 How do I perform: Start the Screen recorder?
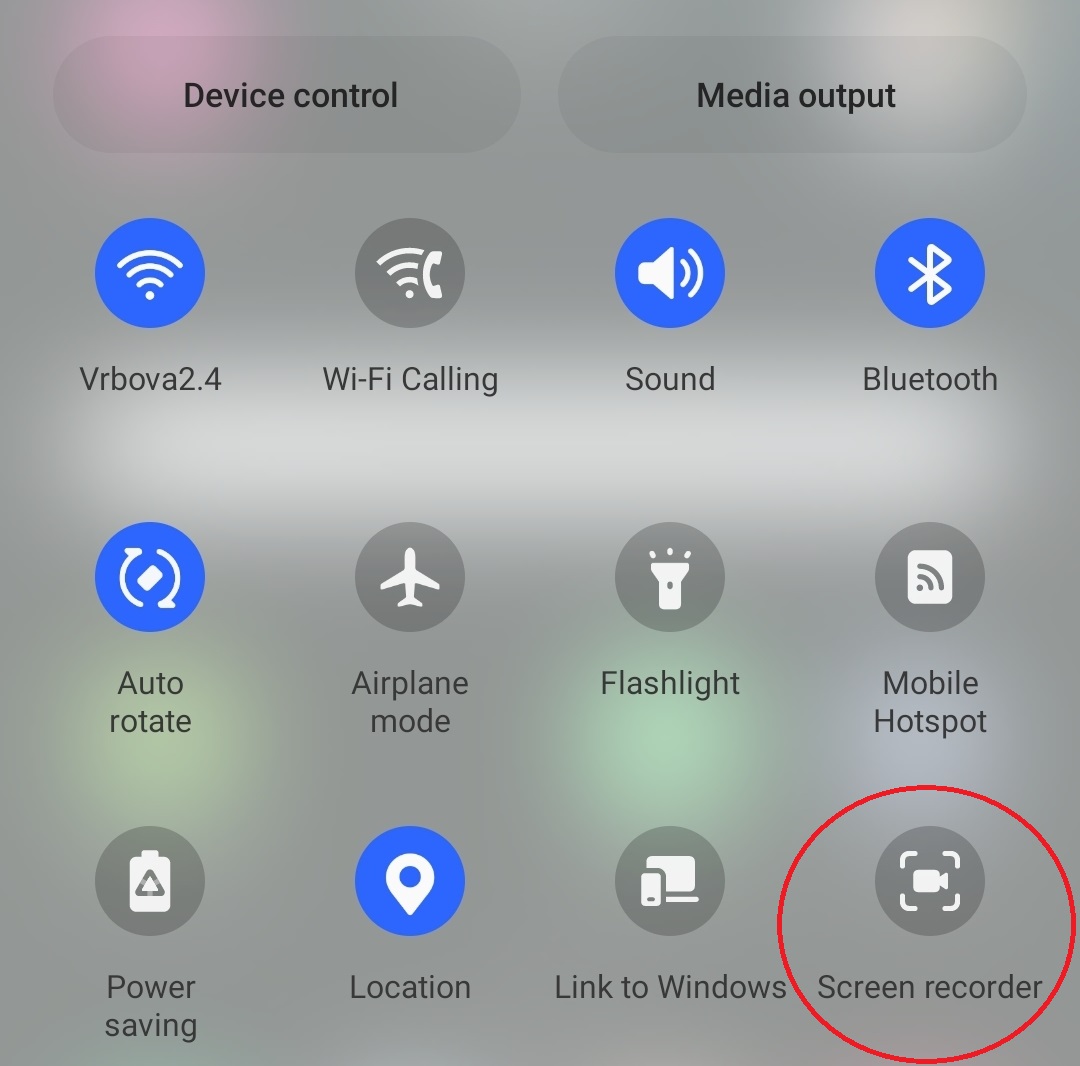[x=930, y=881]
